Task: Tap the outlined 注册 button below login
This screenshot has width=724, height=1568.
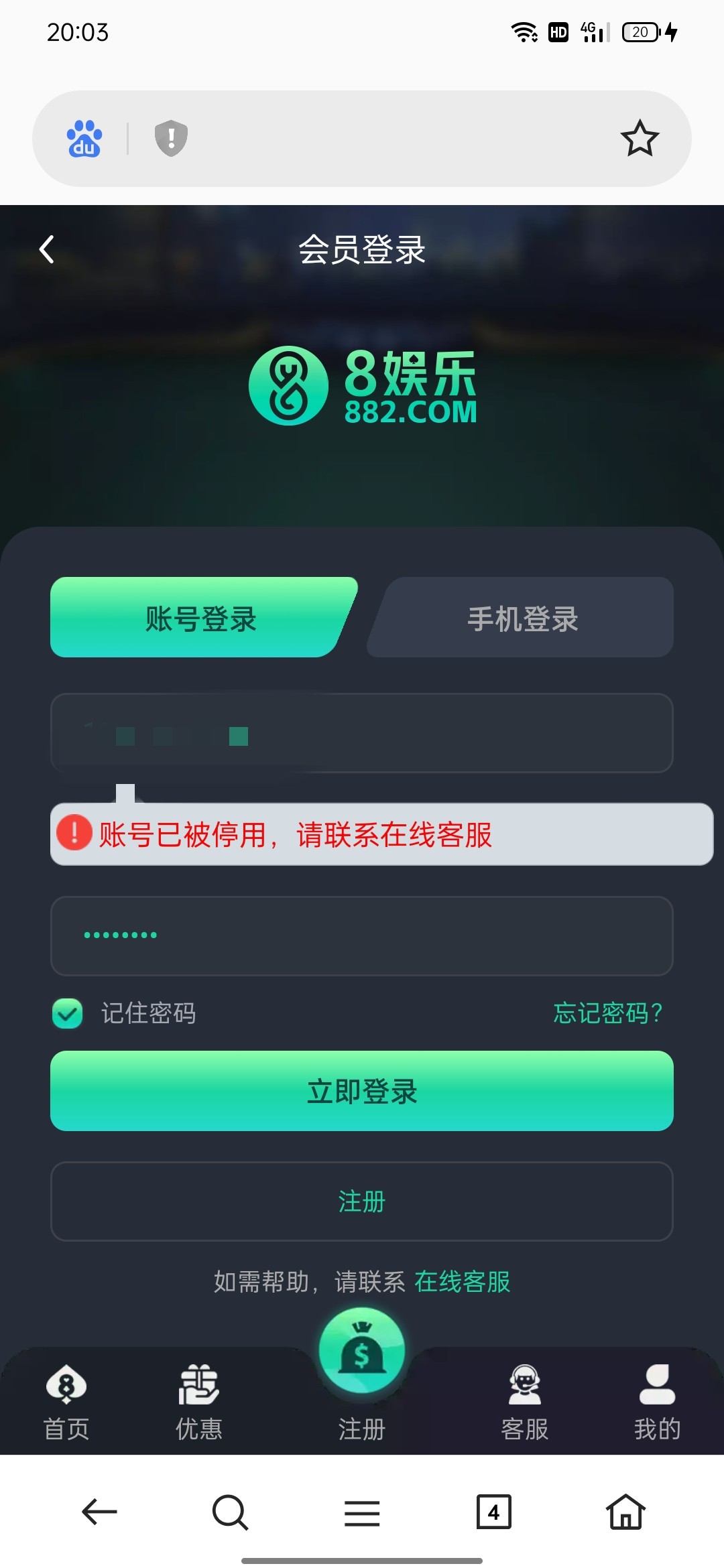Action: tap(362, 1201)
